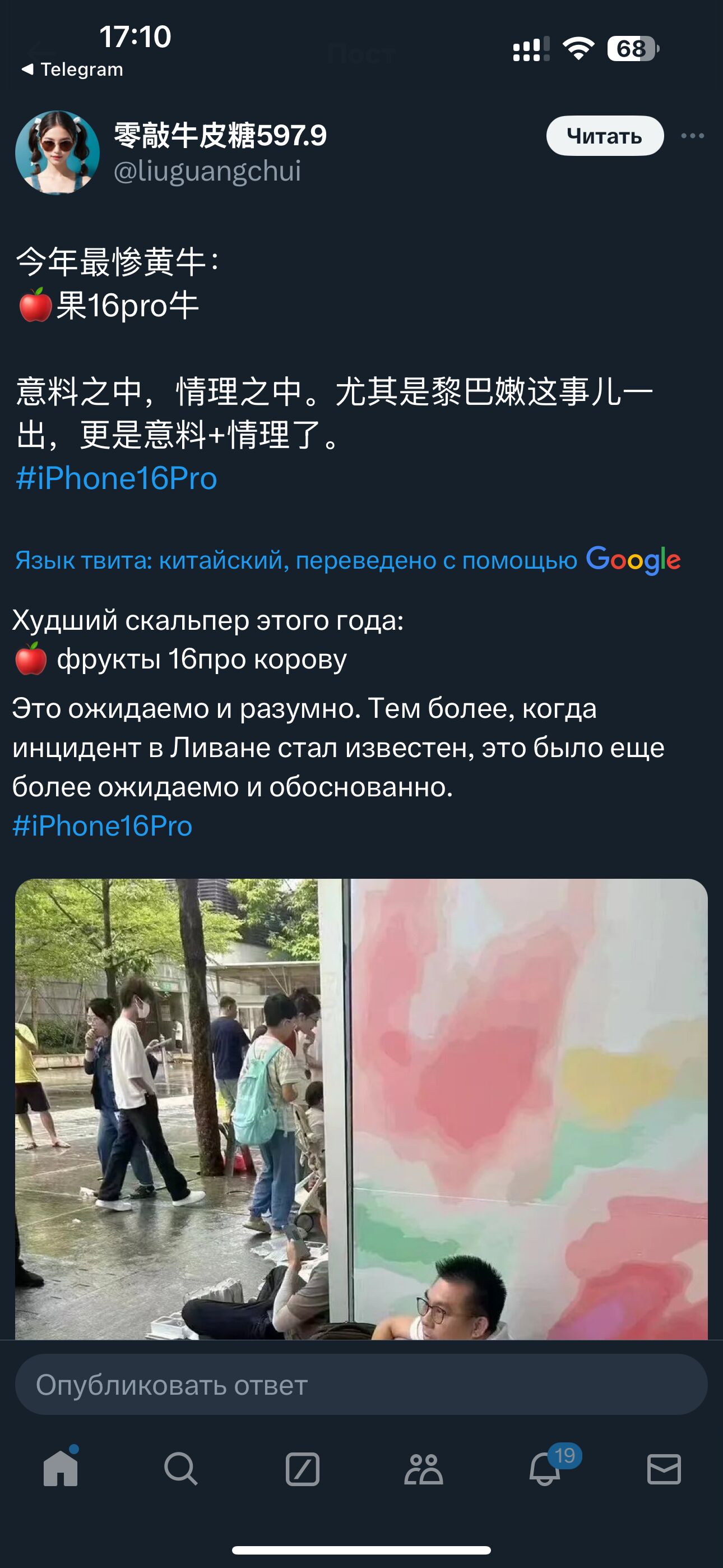Open the post's three-dot overflow menu
This screenshot has height=1568, width=723.
[693, 136]
